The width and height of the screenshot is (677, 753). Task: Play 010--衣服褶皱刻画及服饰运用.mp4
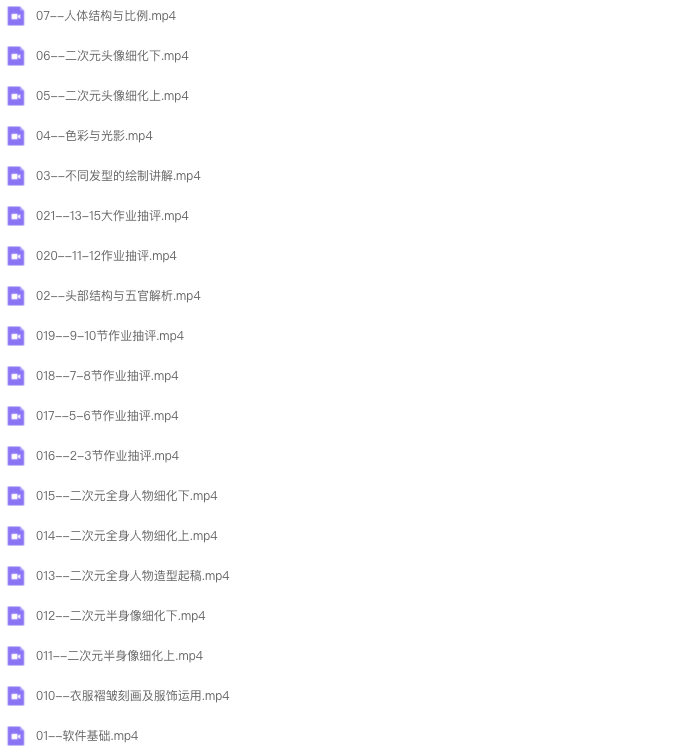click(132, 696)
